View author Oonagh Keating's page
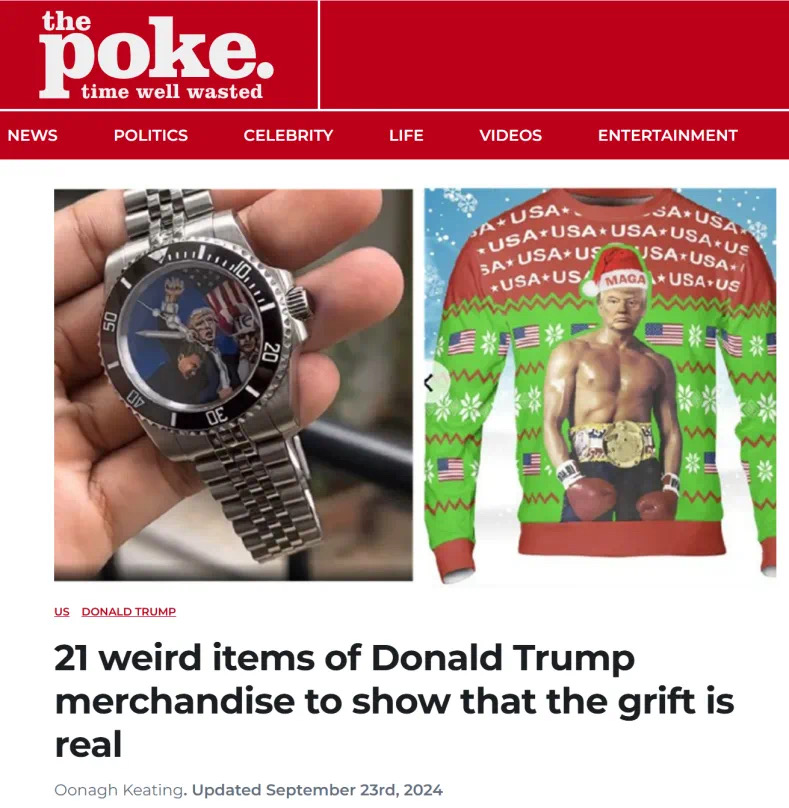Viewport: 789px width, 808px height. pos(119,789)
